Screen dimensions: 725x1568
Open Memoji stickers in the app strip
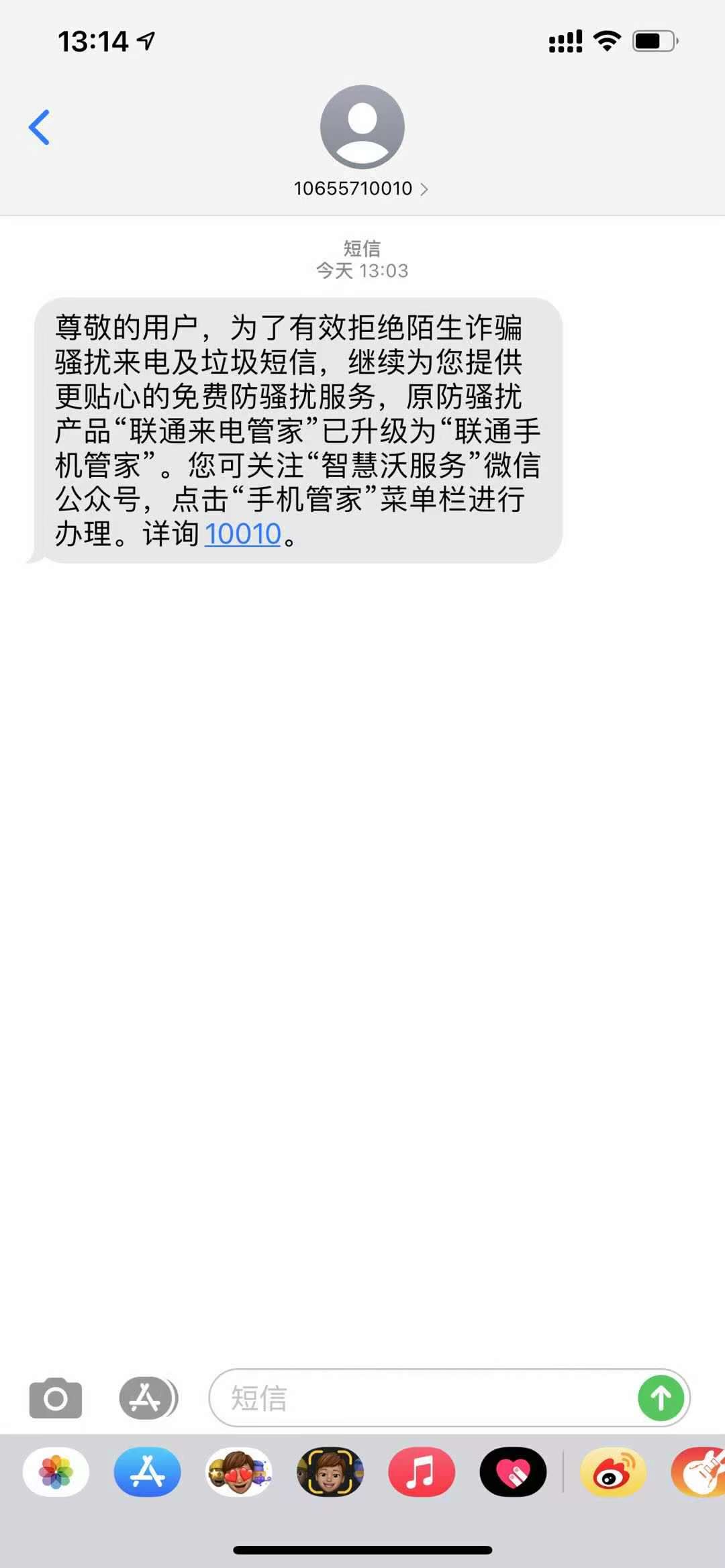tap(239, 1472)
